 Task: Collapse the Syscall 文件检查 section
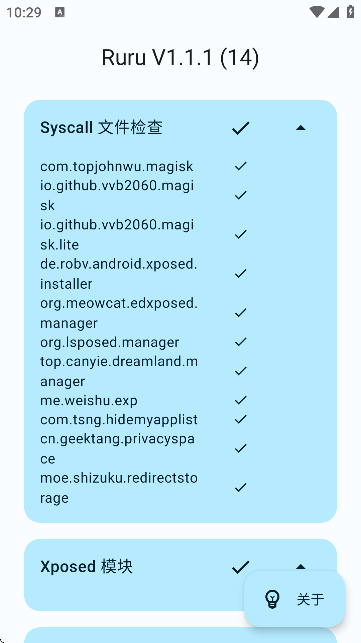click(301, 128)
